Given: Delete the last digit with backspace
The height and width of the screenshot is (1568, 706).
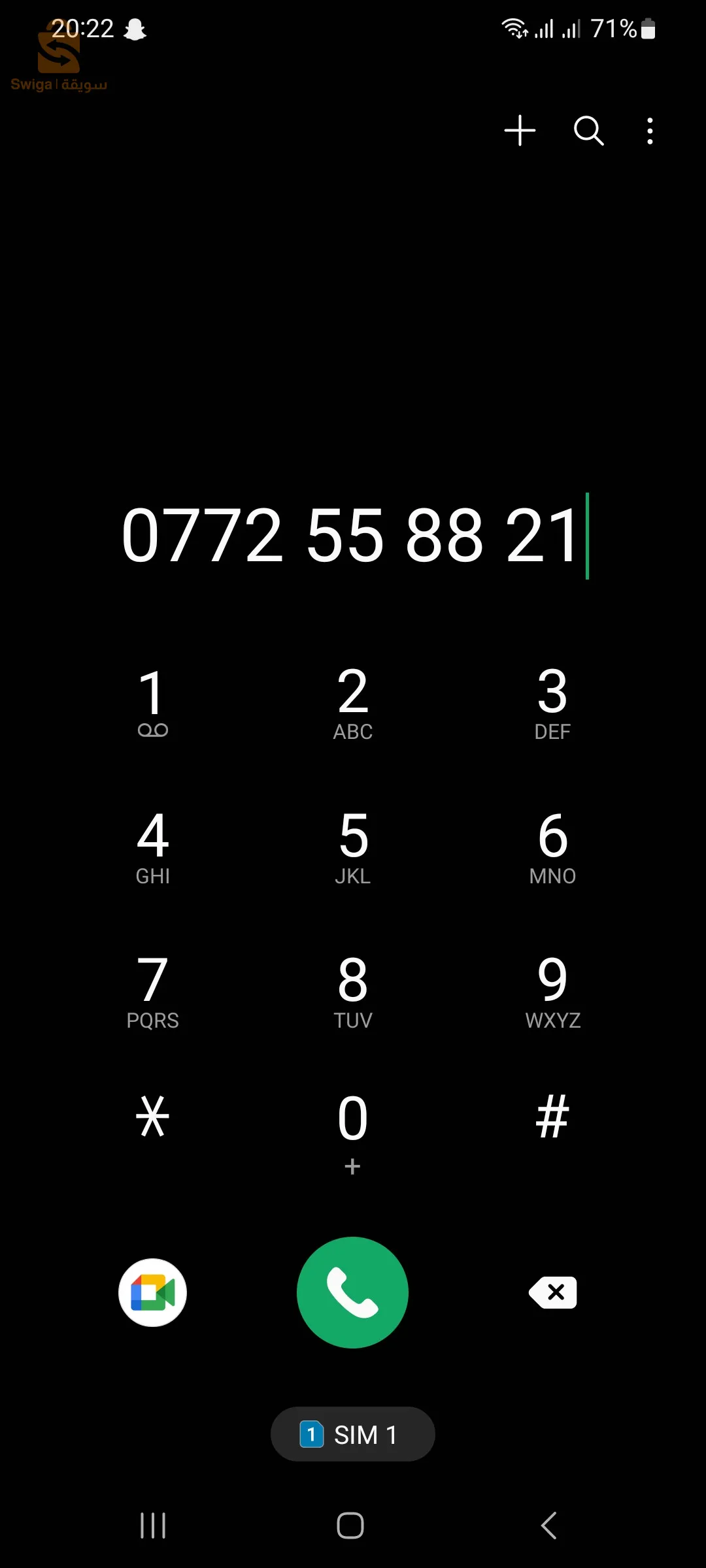Looking at the screenshot, I should (x=553, y=1292).
